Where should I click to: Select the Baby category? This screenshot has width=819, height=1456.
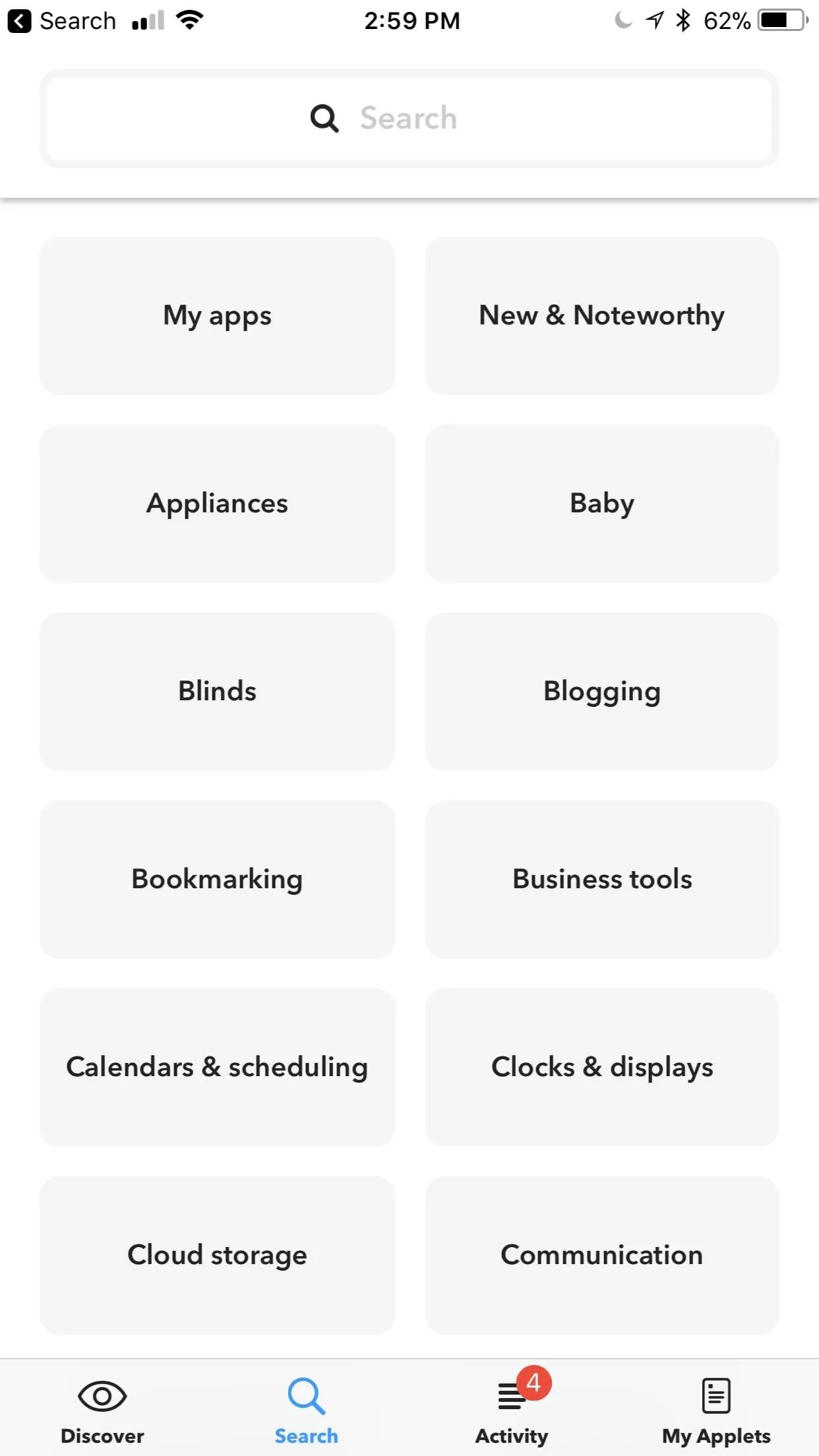tap(602, 504)
